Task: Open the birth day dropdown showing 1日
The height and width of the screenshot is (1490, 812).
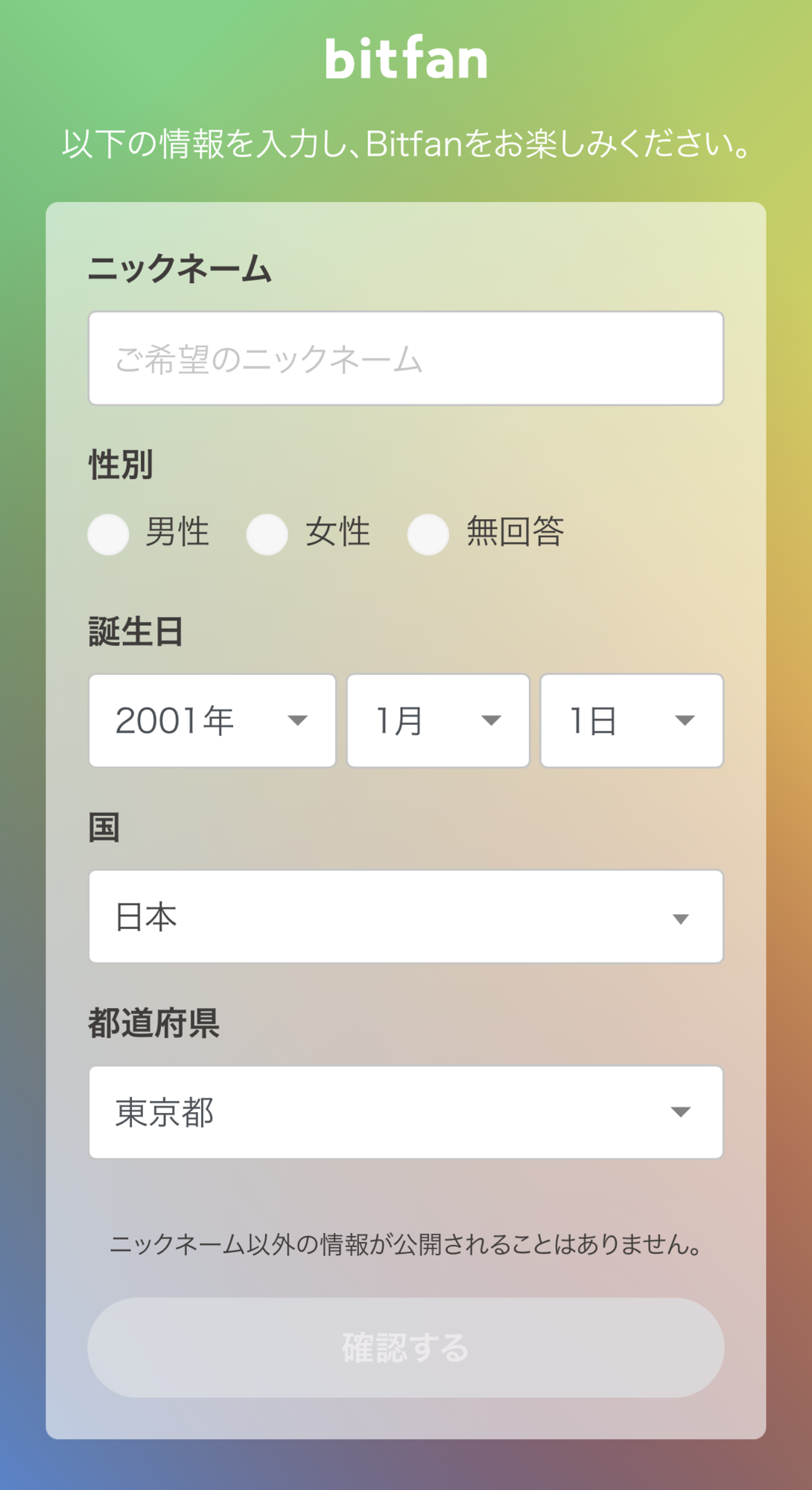Action: click(x=632, y=720)
